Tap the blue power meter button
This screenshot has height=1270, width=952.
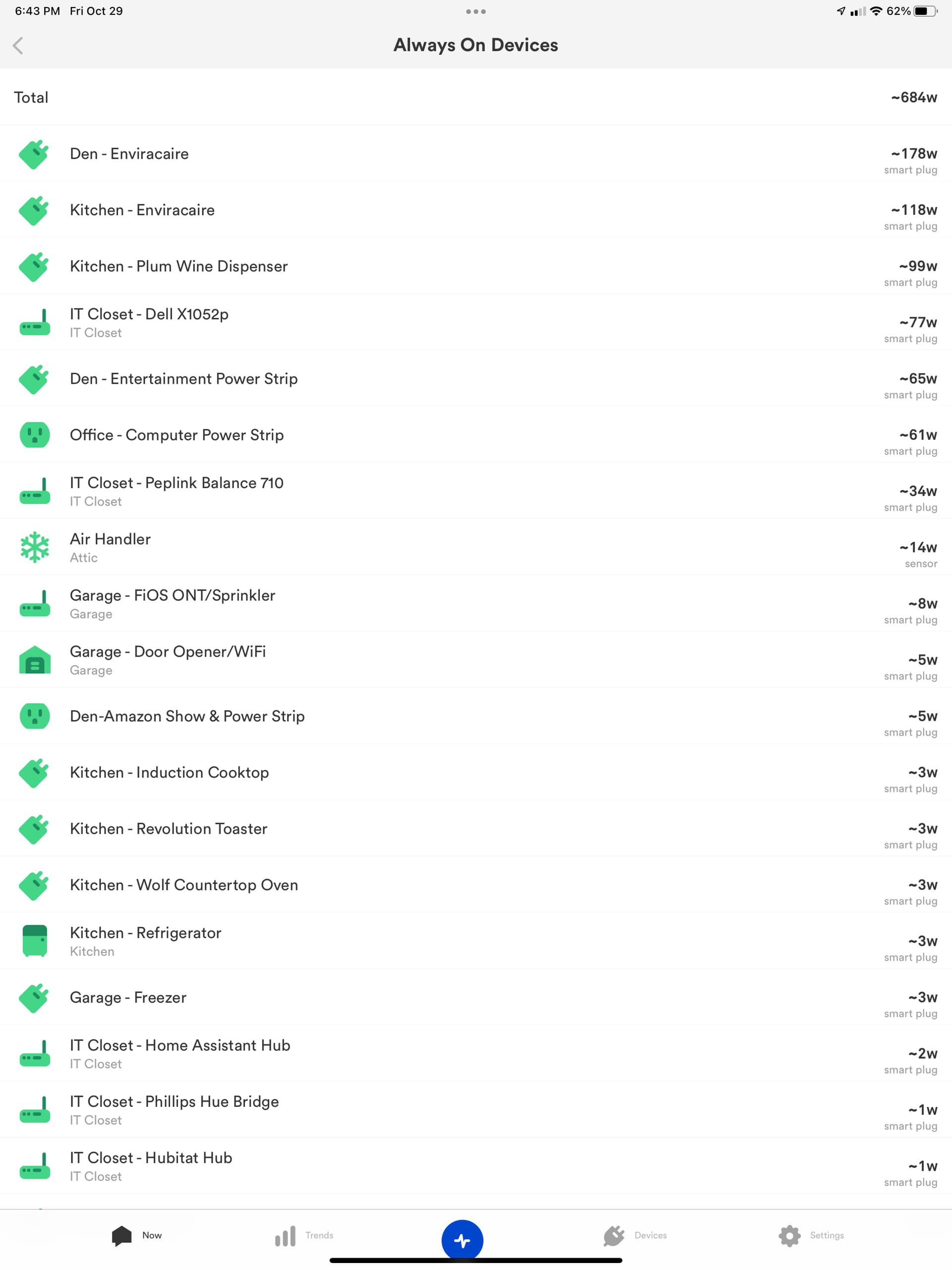coord(462,1240)
